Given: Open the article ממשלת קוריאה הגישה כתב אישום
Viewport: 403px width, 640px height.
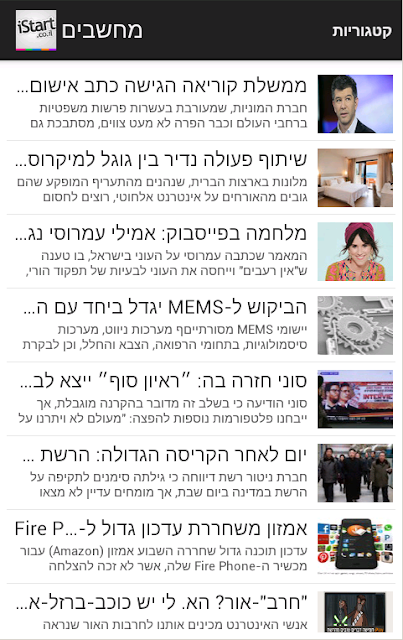Looking at the screenshot, I should tap(201, 104).
